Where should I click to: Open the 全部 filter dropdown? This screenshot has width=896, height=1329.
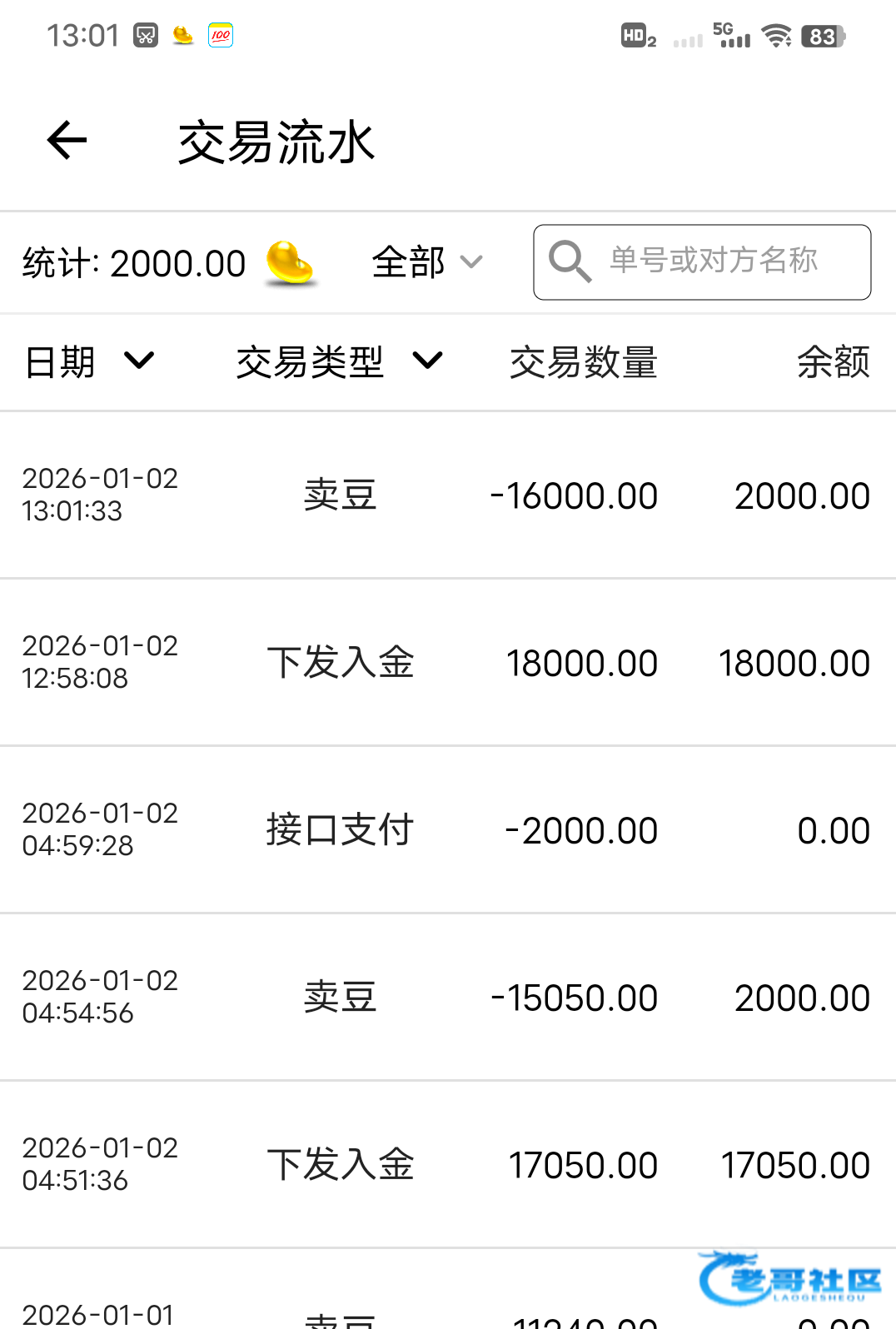[x=426, y=262]
